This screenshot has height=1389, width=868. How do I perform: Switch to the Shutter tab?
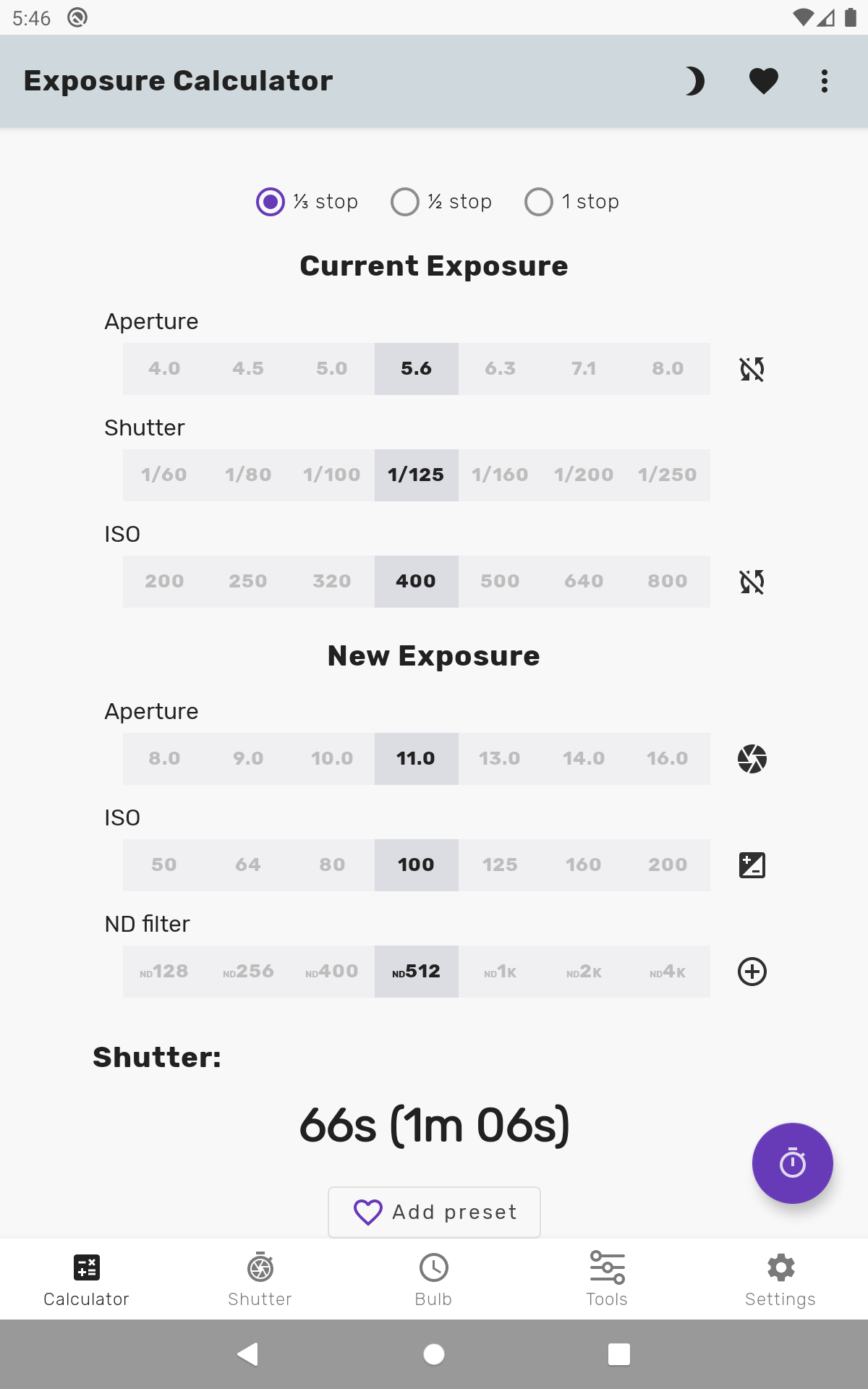coord(260,1279)
